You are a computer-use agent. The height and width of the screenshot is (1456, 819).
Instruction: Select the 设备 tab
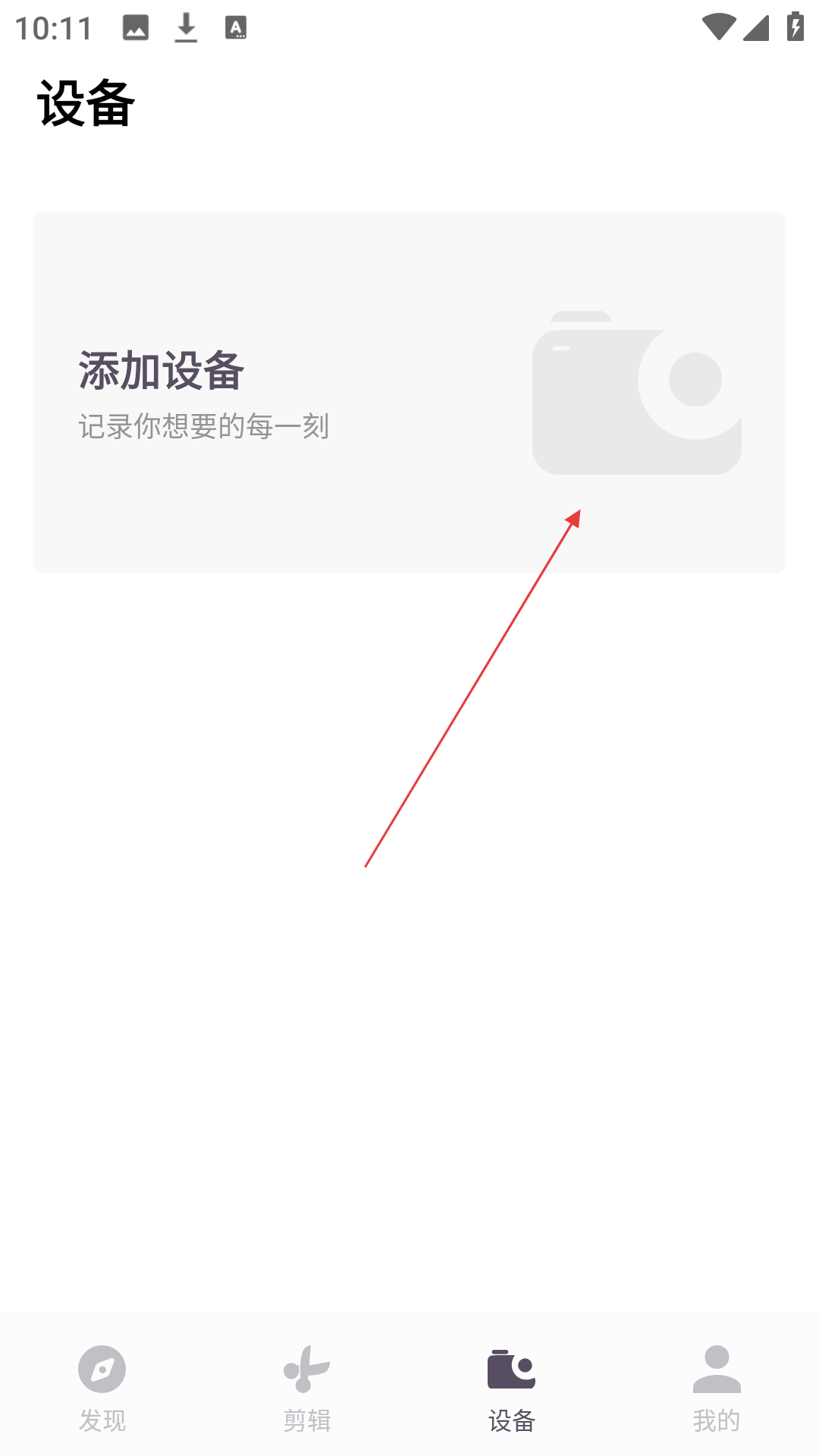(x=512, y=1389)
